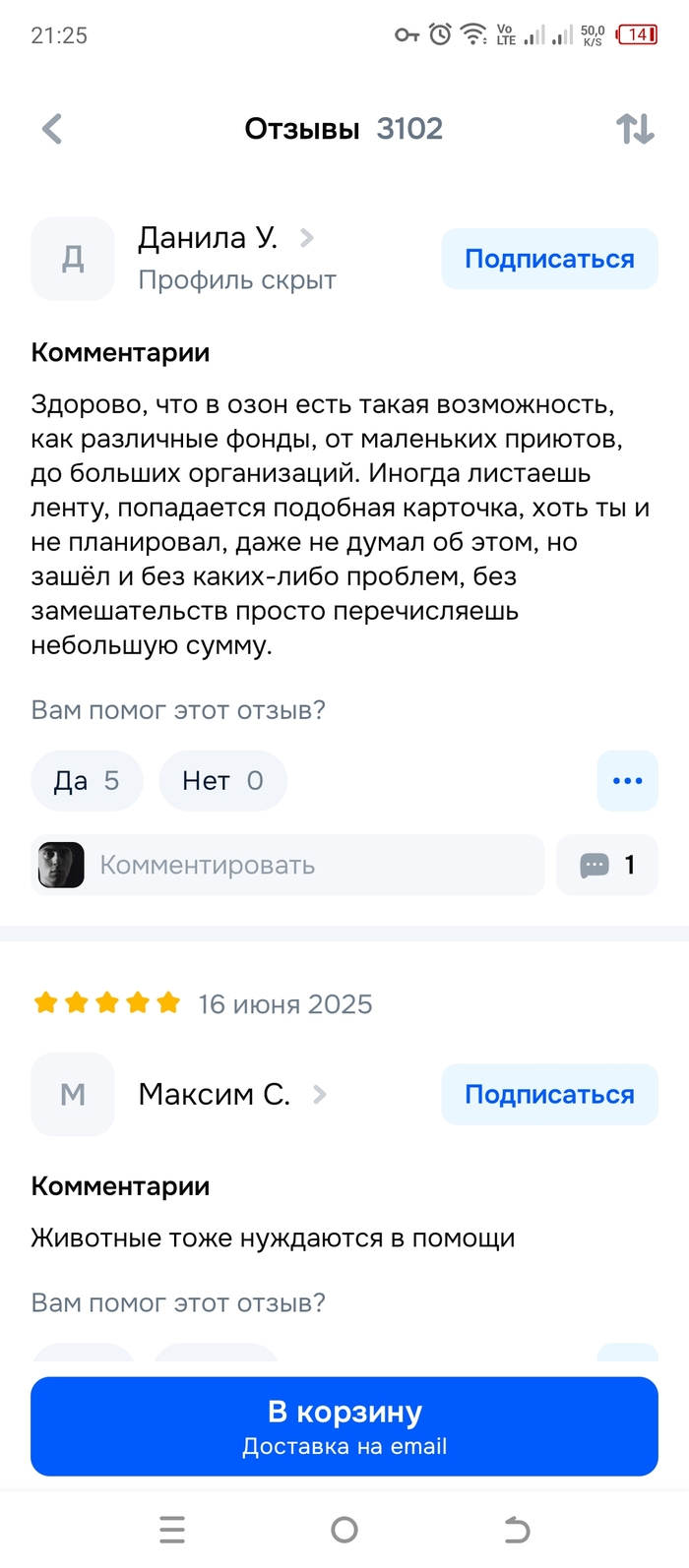
Task: Add to cart with В корзину
Action: 344,1425
